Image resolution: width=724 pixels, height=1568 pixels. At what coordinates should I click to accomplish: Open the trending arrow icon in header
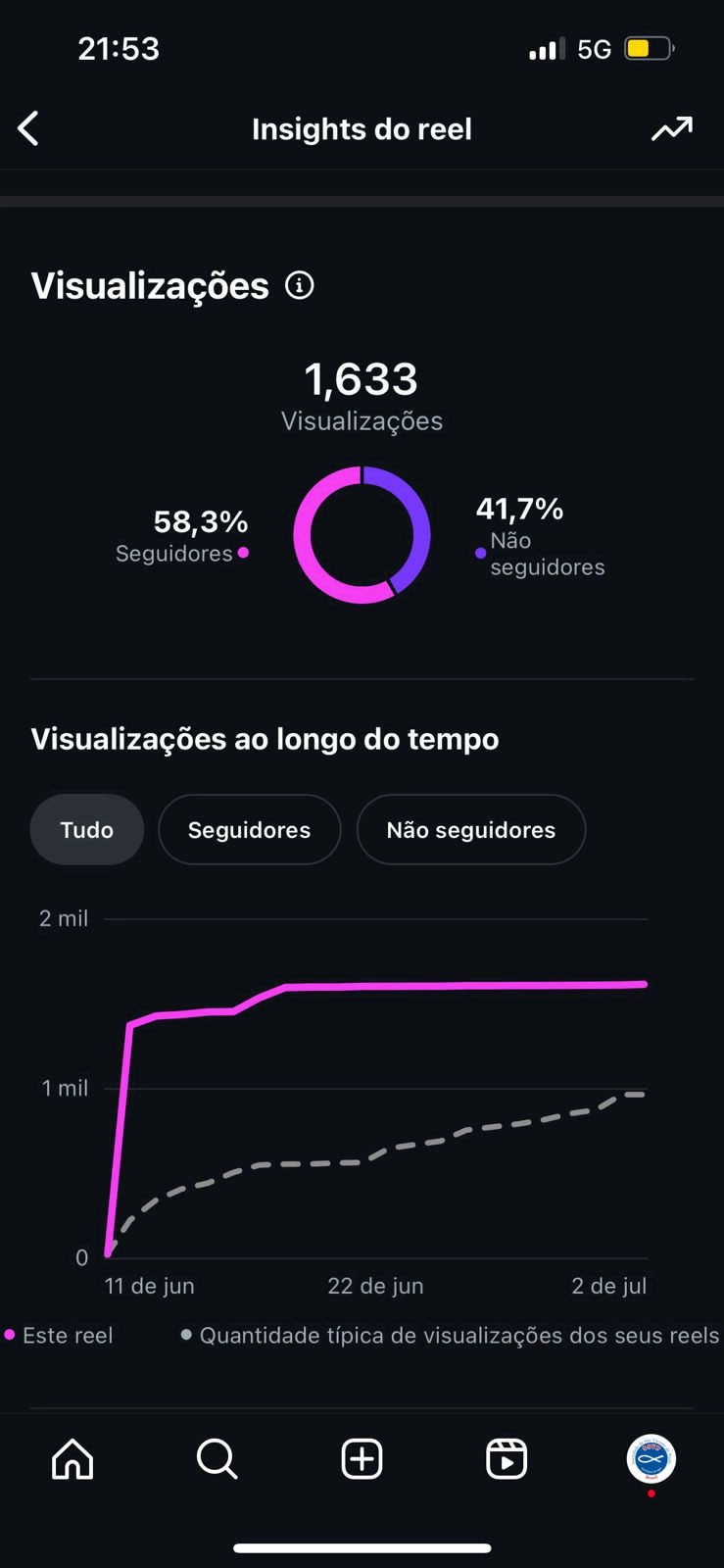coord(672,128)
